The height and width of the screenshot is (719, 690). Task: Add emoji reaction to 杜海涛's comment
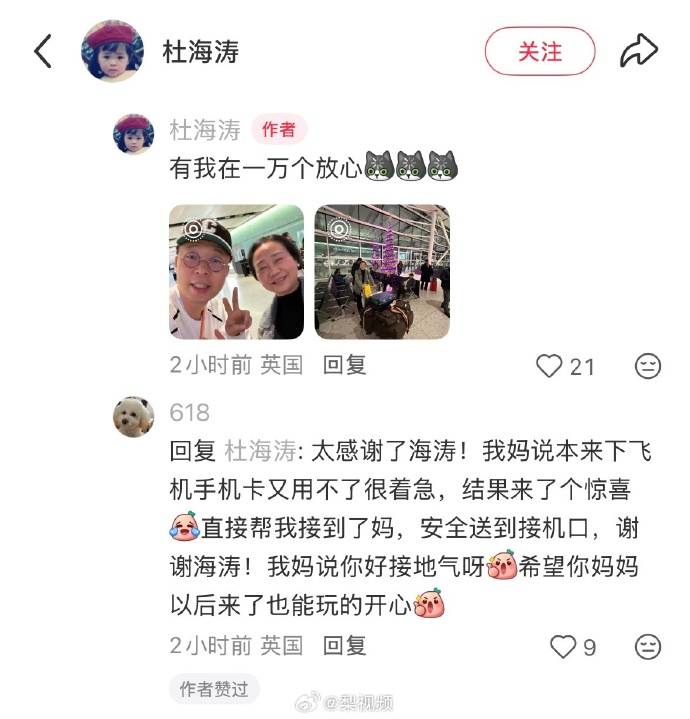[x=648, y=367]
